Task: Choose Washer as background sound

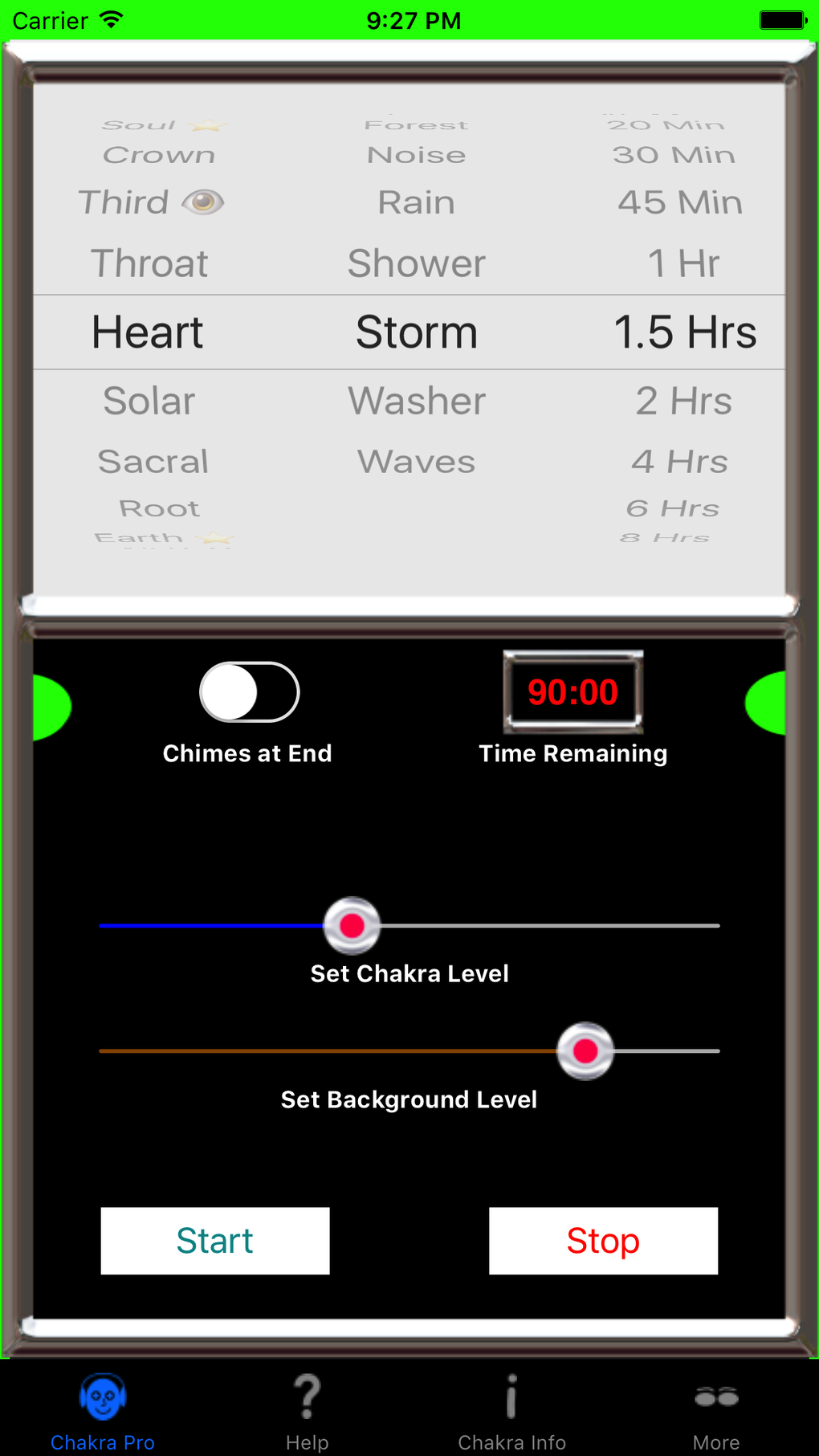Action: pos(417,400)
